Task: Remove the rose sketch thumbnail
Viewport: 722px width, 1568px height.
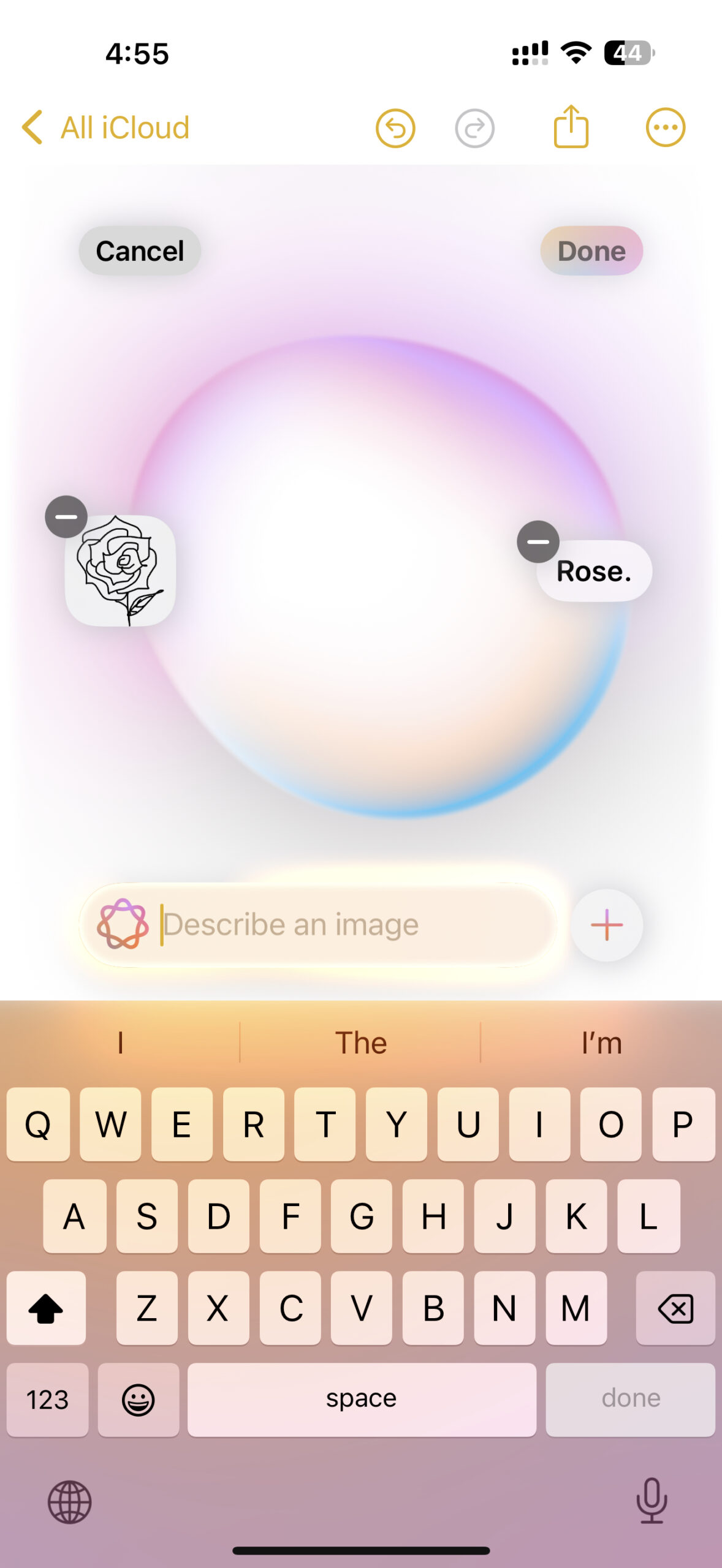Action: (x=66, y=517)
